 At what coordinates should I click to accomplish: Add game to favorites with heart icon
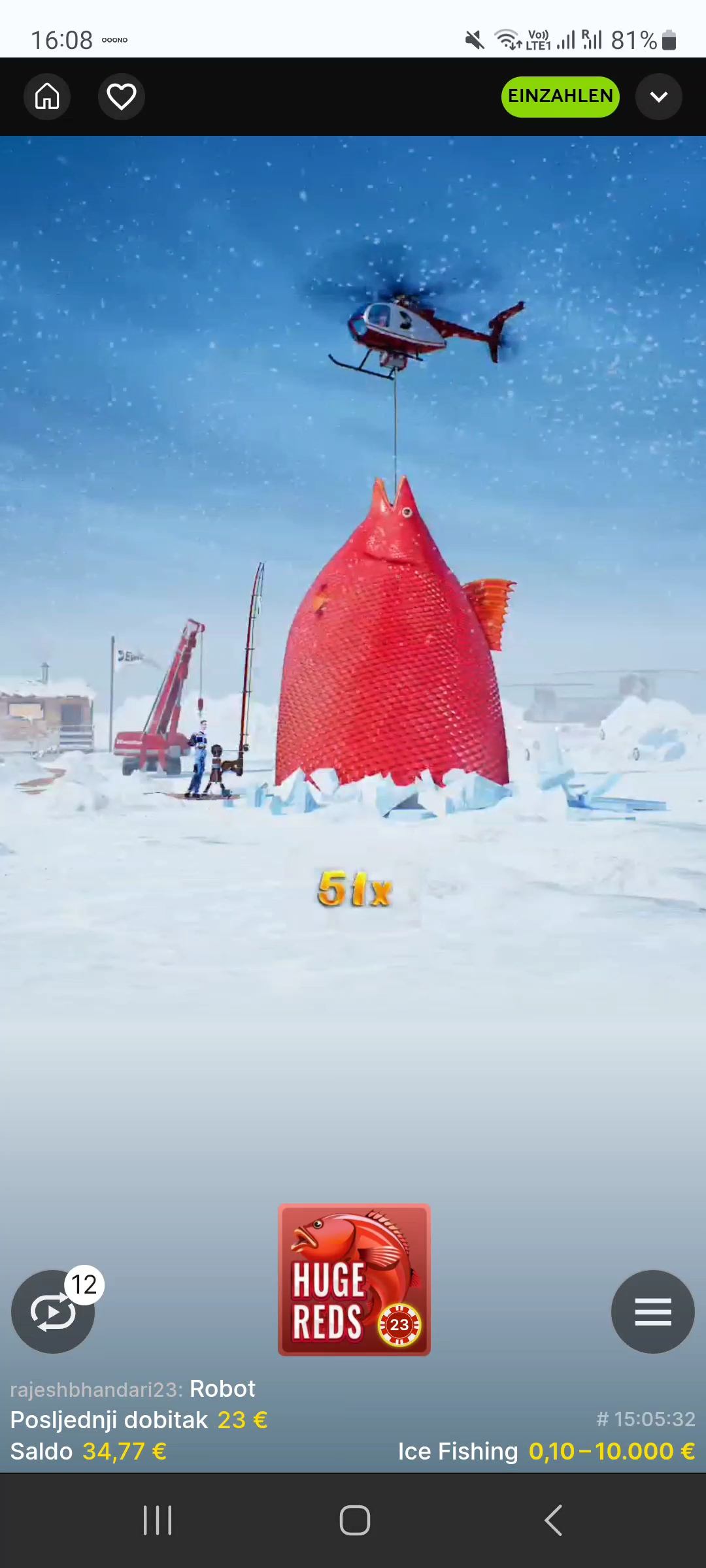click(x=122, y=97)
